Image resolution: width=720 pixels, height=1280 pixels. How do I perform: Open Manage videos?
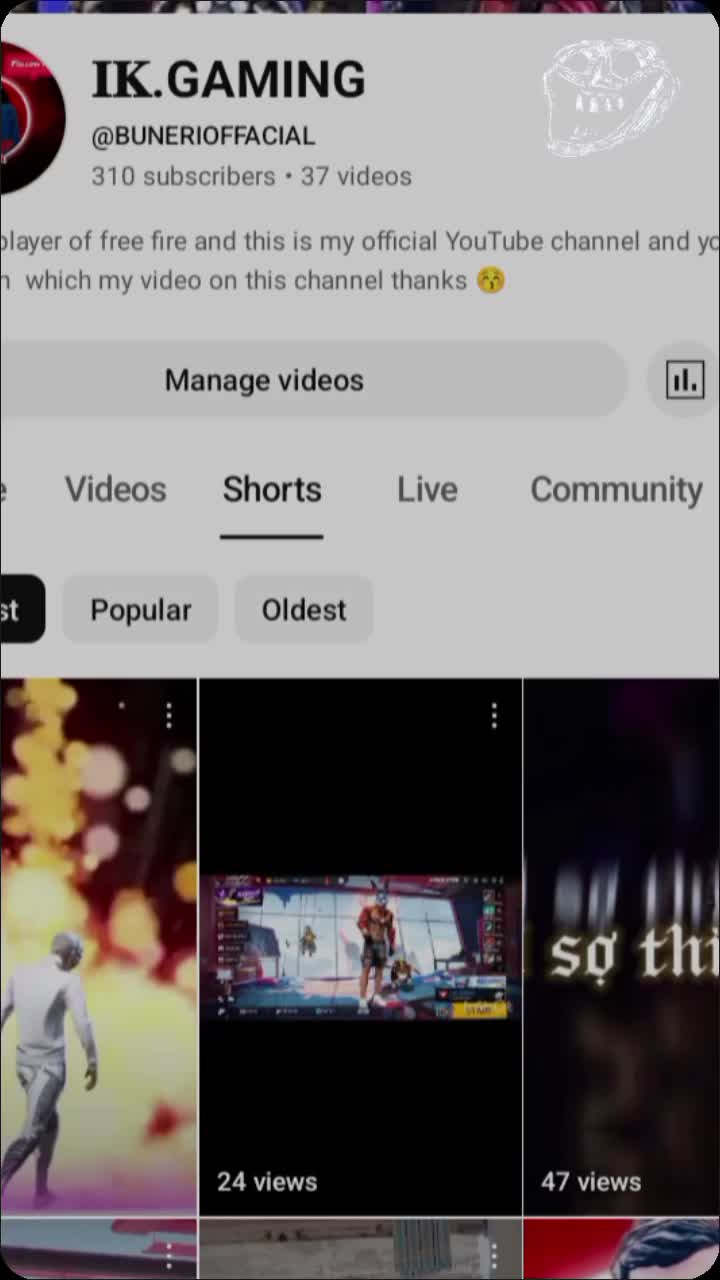coord(264,380)
